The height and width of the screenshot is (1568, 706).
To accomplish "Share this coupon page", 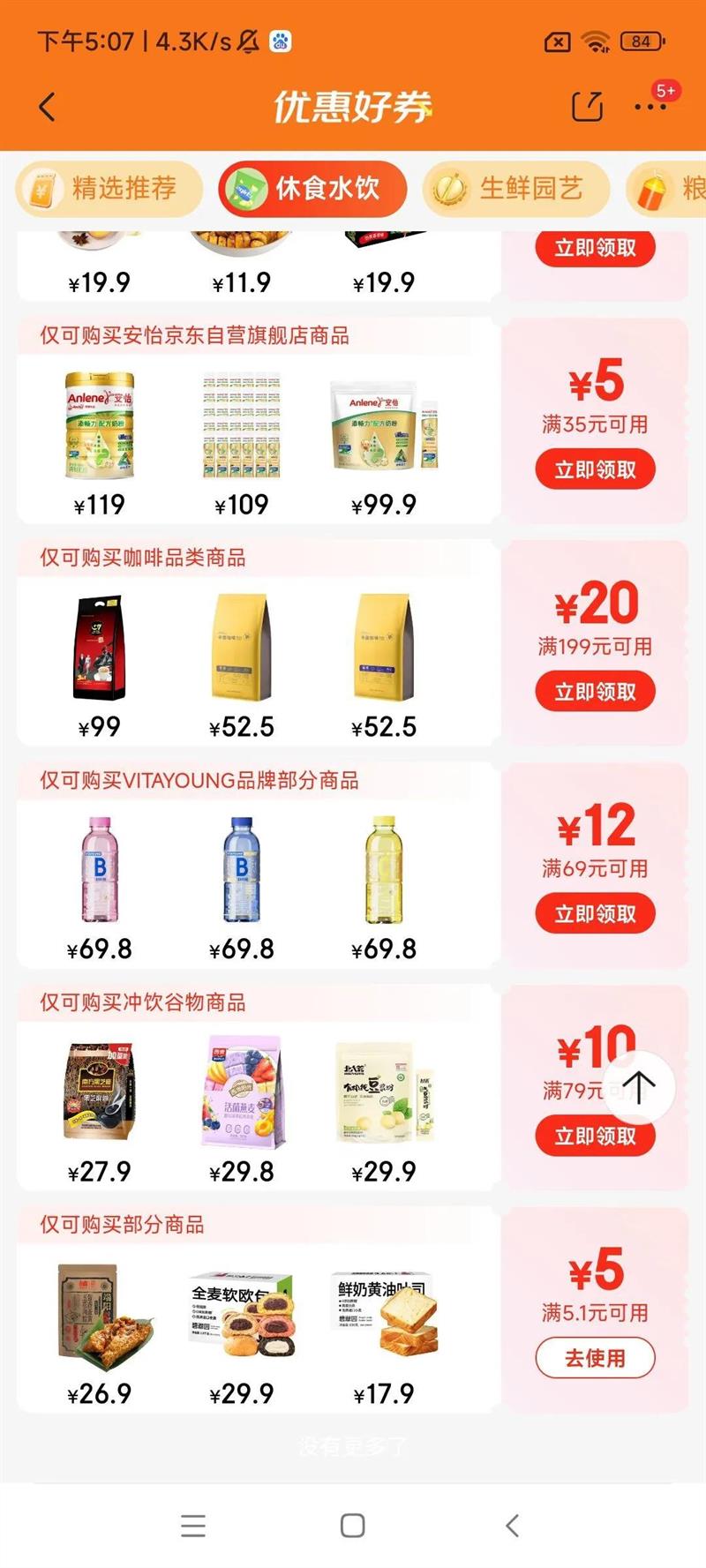I will point(588,107).
